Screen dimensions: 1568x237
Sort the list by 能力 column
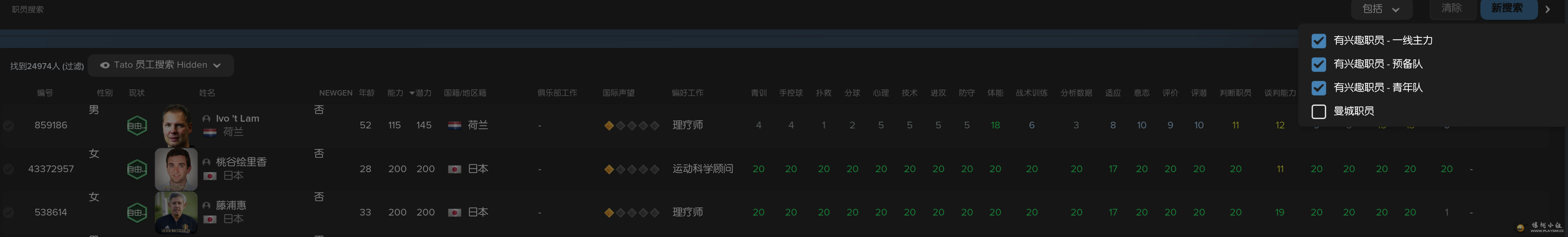(x=395, y=93)
